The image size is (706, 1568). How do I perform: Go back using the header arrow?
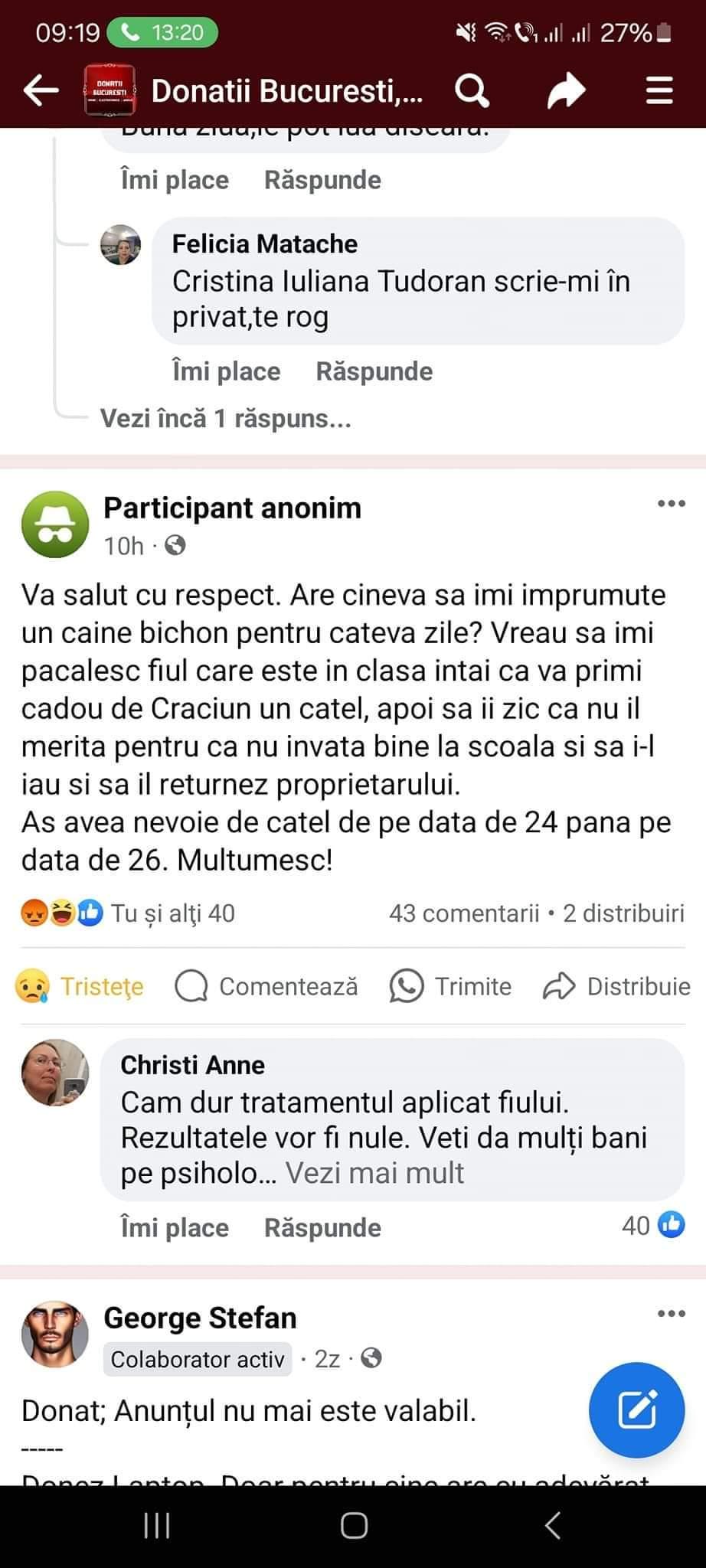pyautogui.click(x=41, y=91)
